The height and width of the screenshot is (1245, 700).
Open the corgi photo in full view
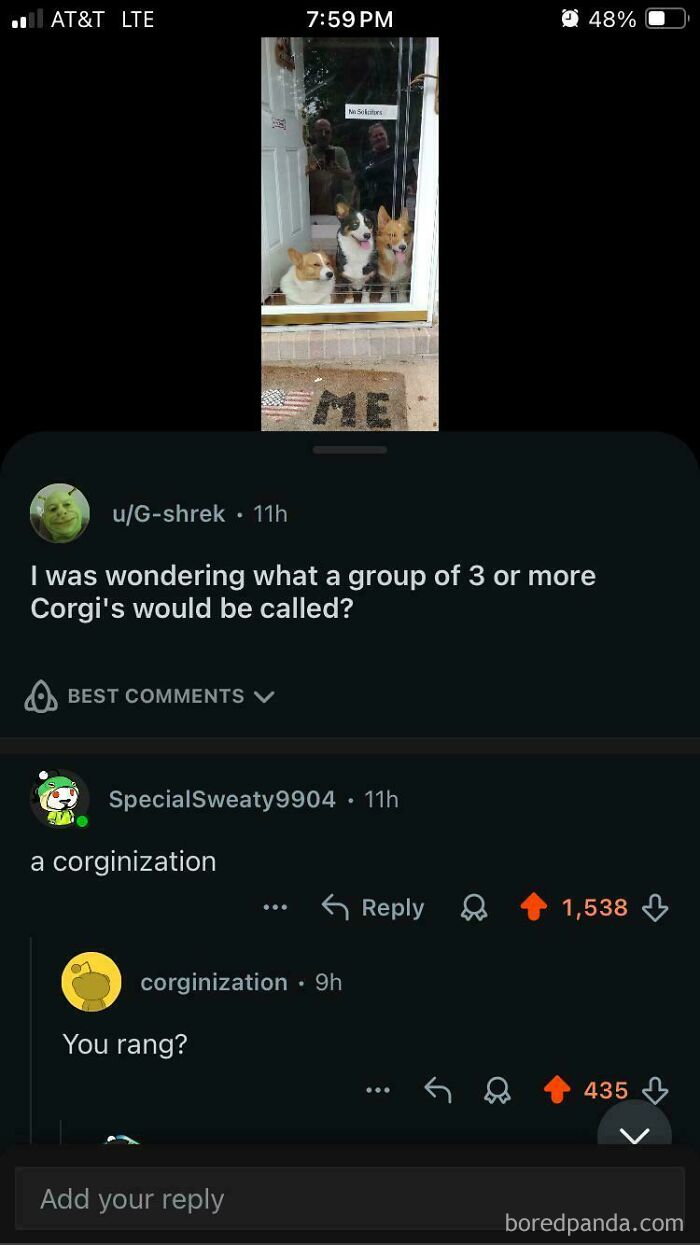coord(349,233)
